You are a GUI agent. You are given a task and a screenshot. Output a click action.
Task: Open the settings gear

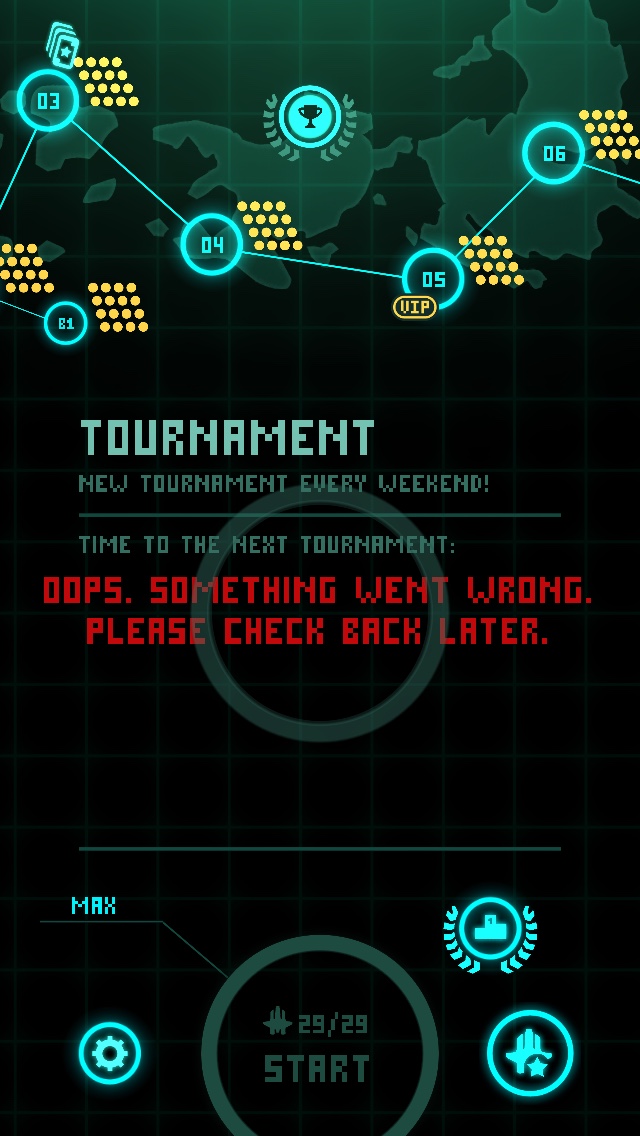110,1053
